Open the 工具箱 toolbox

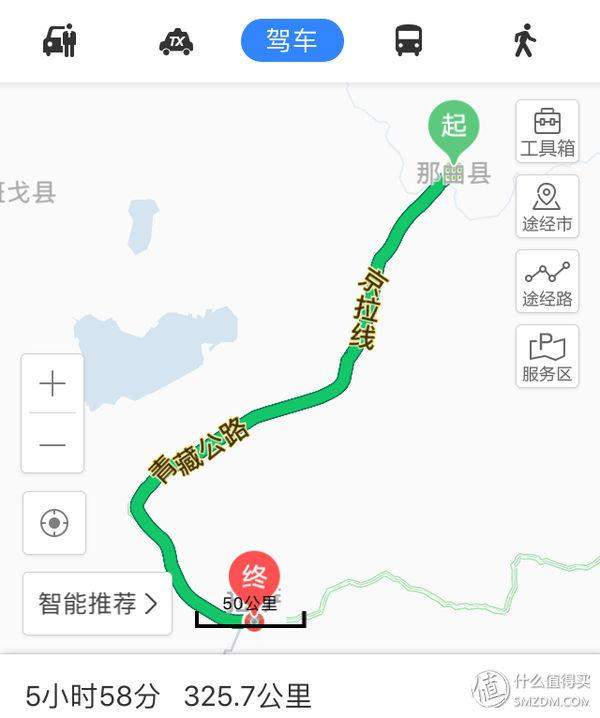[x=547, y=132]
